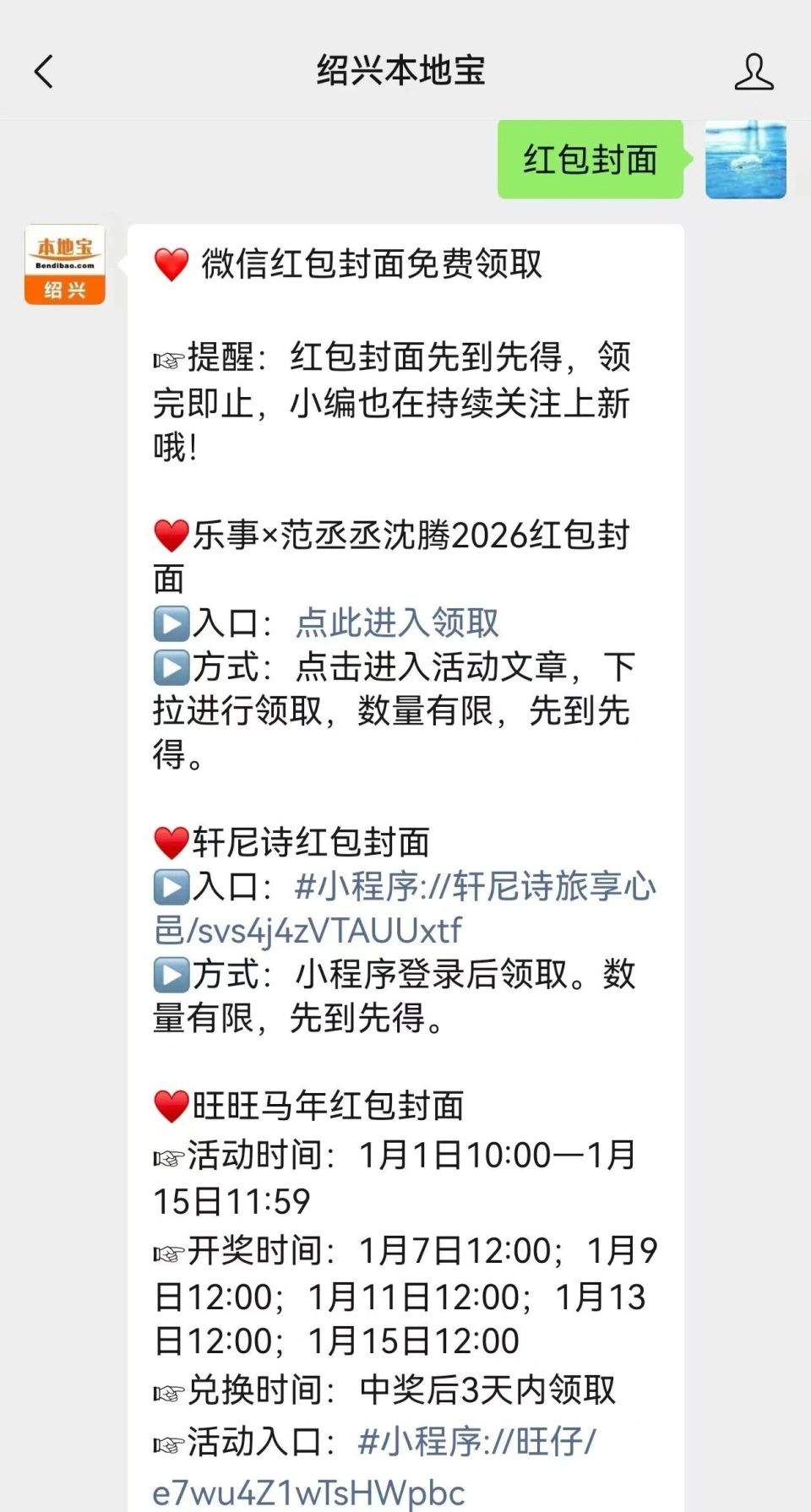Tap the arrow icon before 方式
This screenshot has width=811, height=1512.
(x=174, y=667)
